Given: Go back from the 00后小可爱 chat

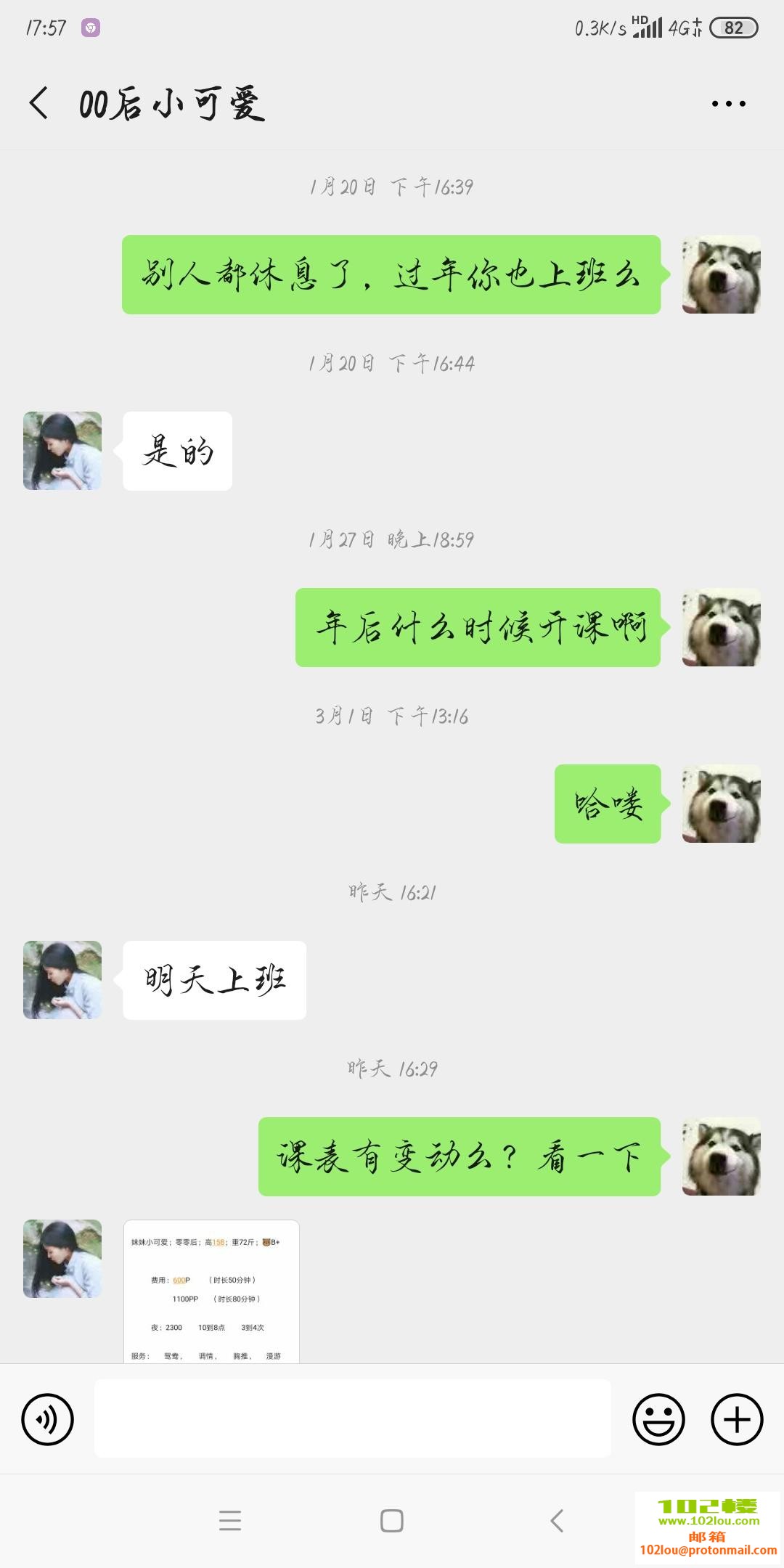Looking at the screenshot, I should tap(39, 102).
